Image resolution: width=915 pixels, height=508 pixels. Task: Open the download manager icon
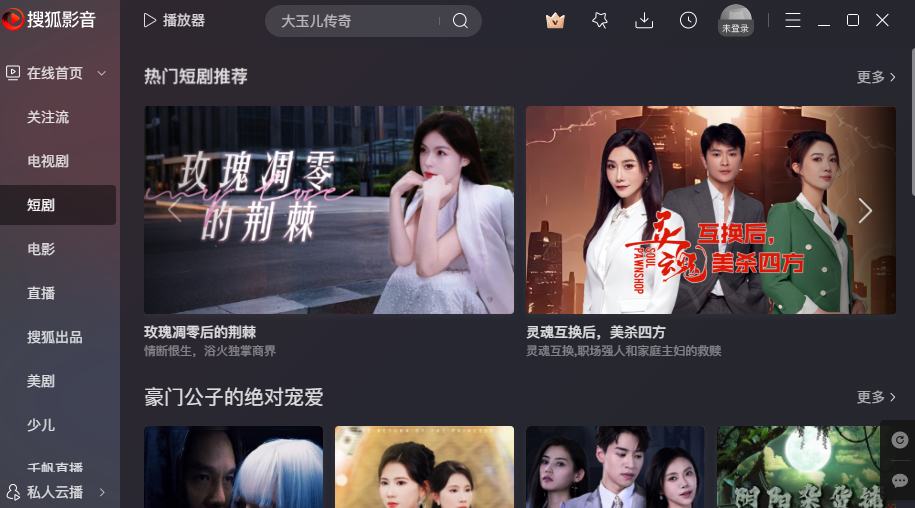click(645, 20)
